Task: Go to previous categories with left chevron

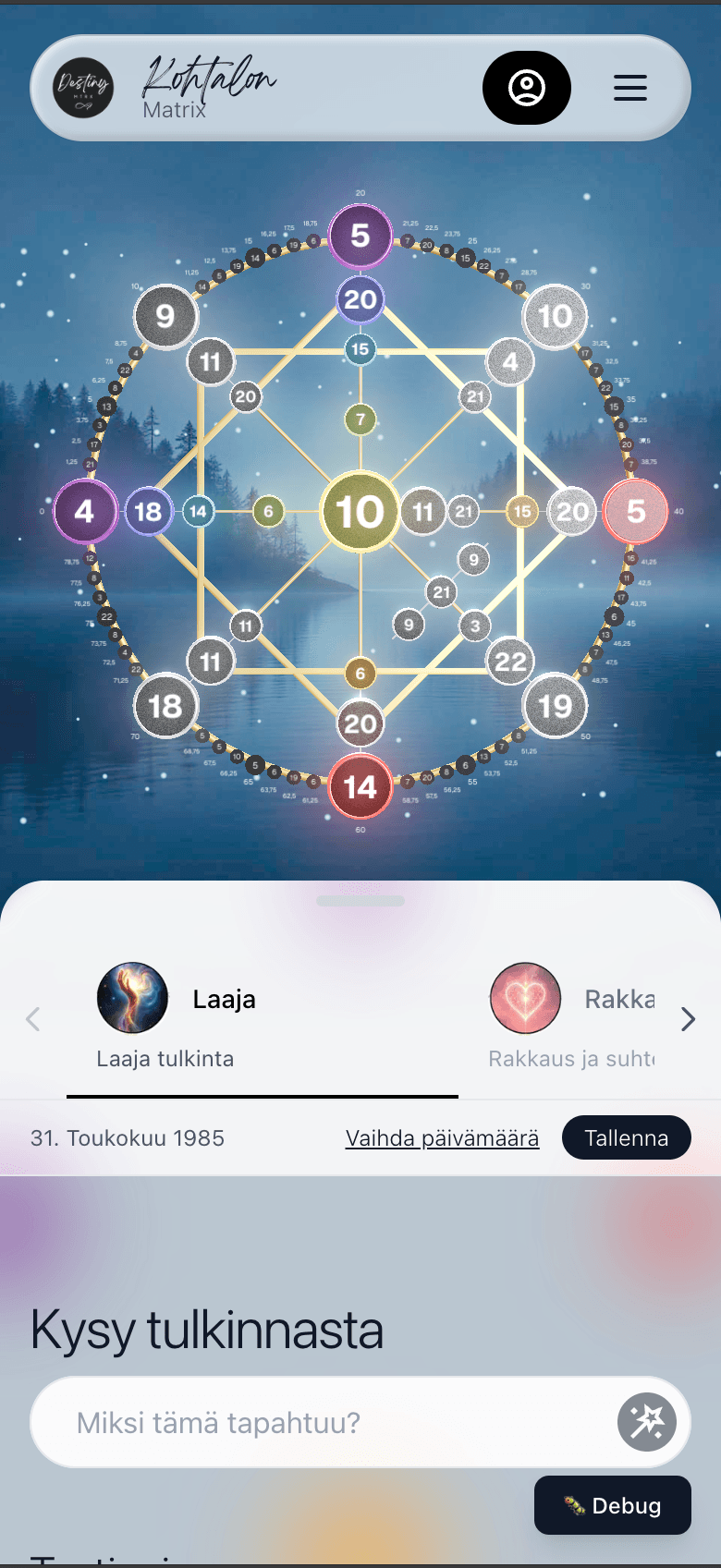Action: click(33, 1019)
